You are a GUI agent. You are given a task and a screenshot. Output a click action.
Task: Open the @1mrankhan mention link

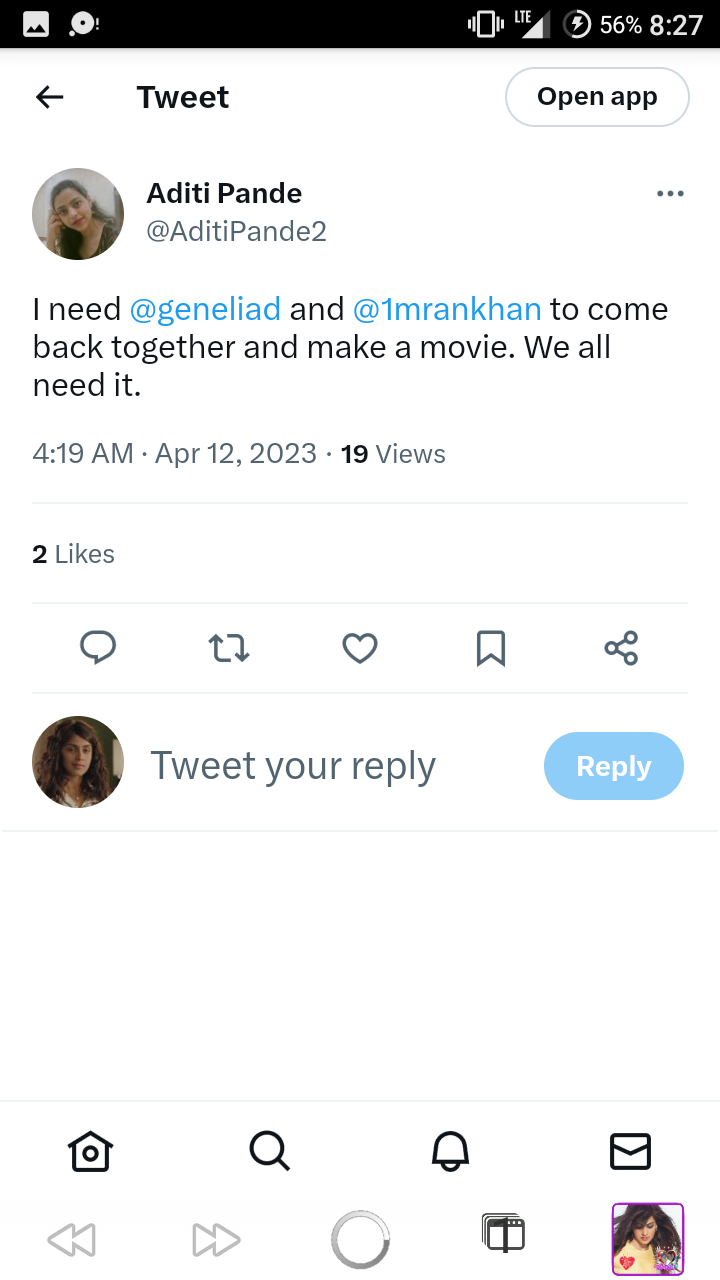point(447,309)
